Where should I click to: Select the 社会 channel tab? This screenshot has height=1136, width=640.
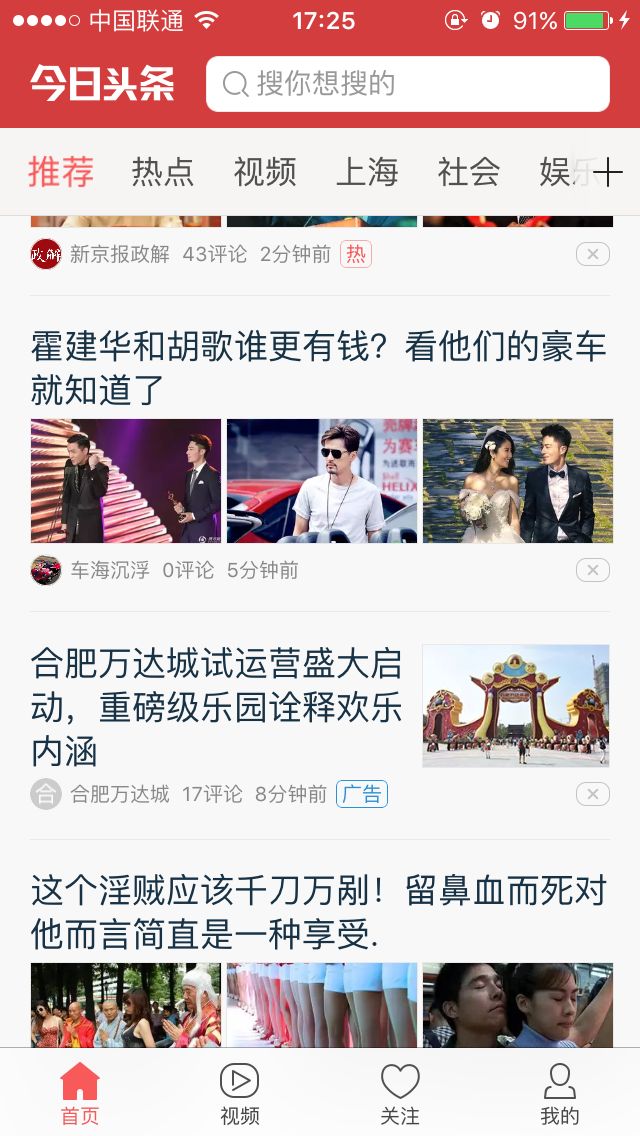469,172
